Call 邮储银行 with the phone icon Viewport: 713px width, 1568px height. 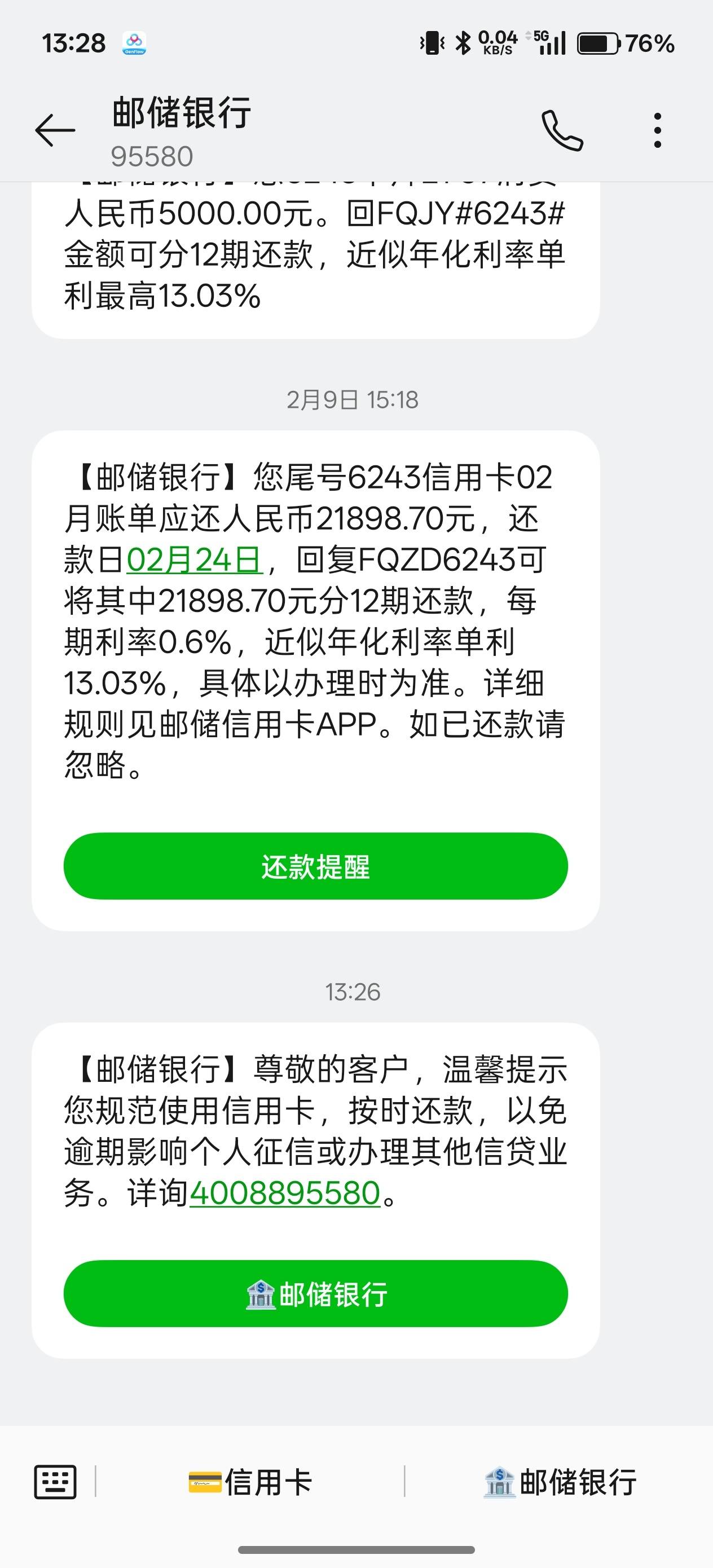[561, 130]
